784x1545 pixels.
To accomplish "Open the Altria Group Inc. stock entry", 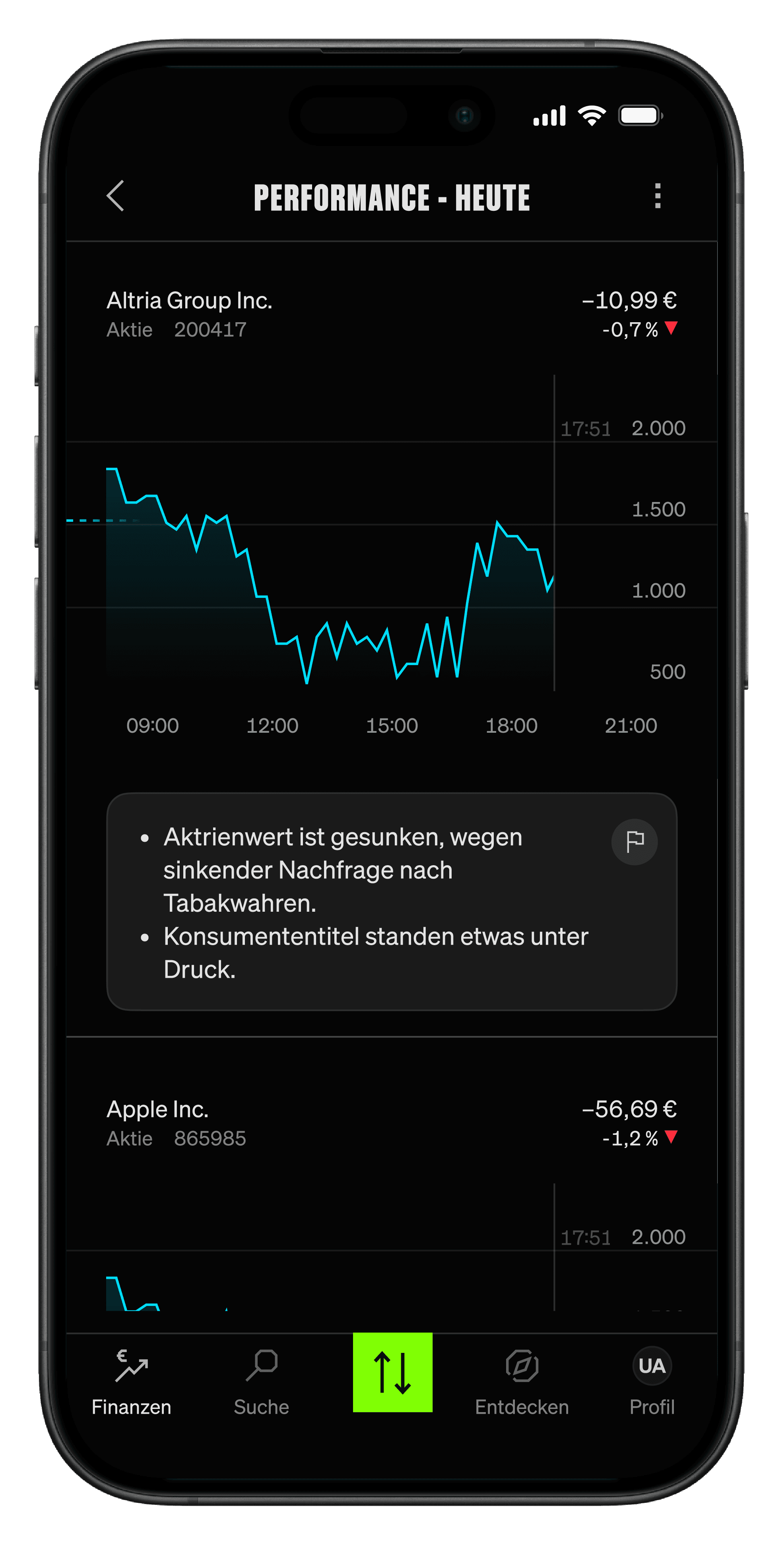I will (x=391, y=314).
